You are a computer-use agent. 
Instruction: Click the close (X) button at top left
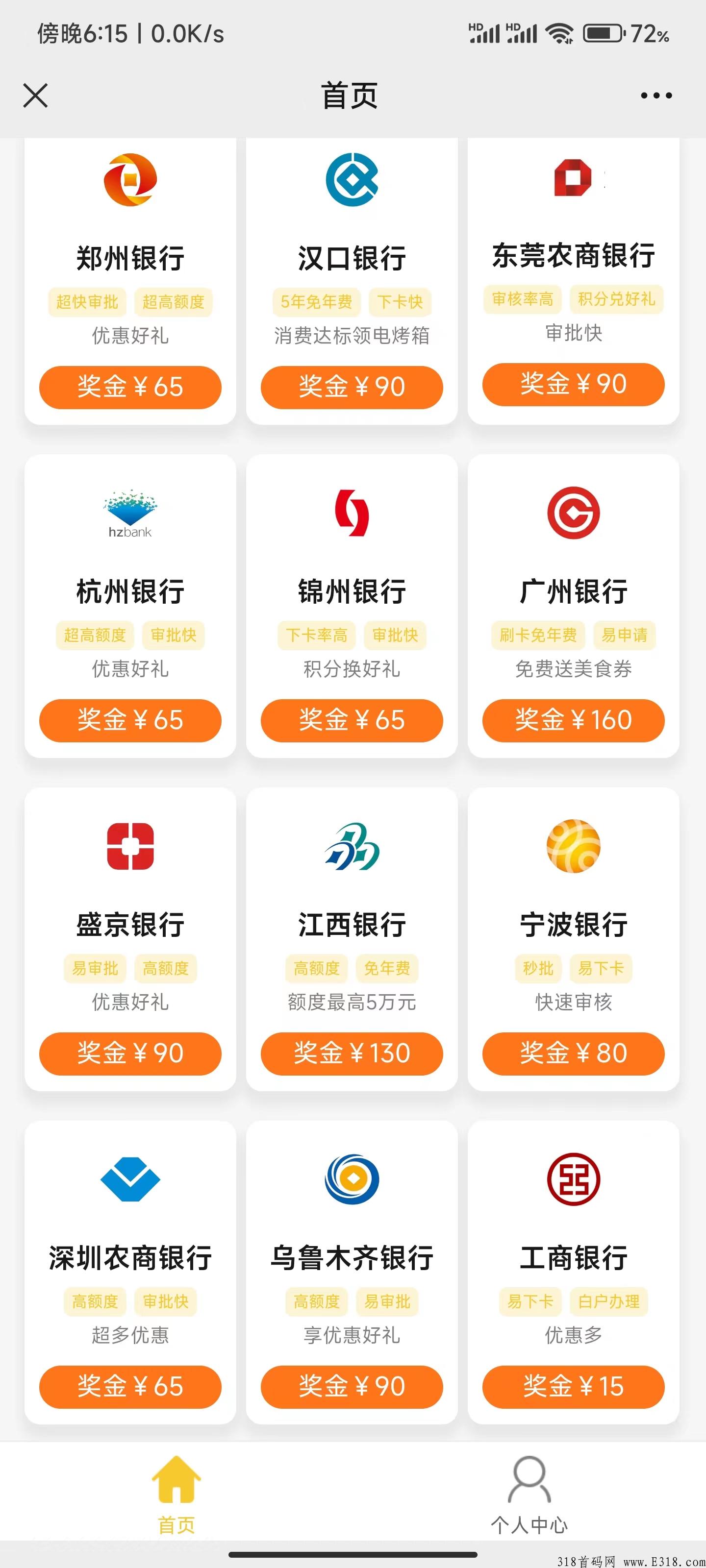click(x=35, y=95)
